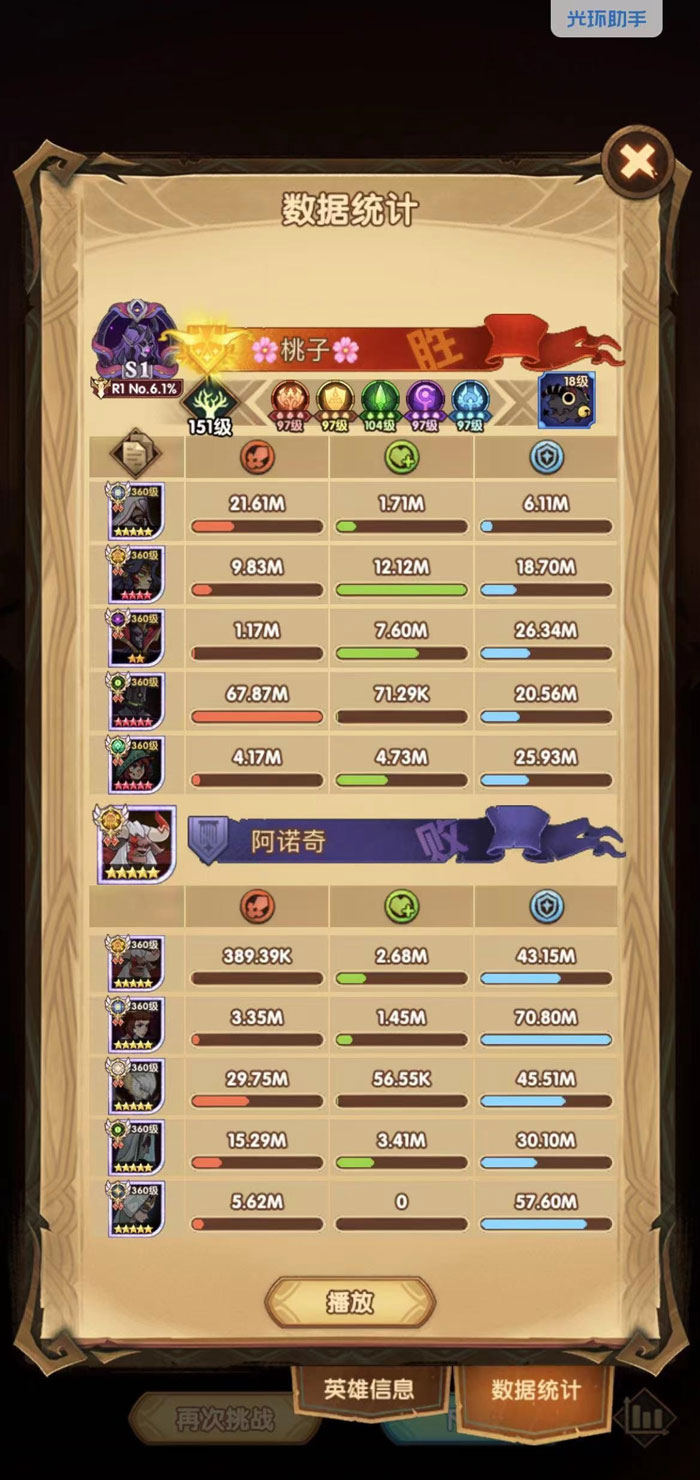View the hero with 67.87M damage
This screenshot has width=700, height=1480.
[x=135, y=701]
